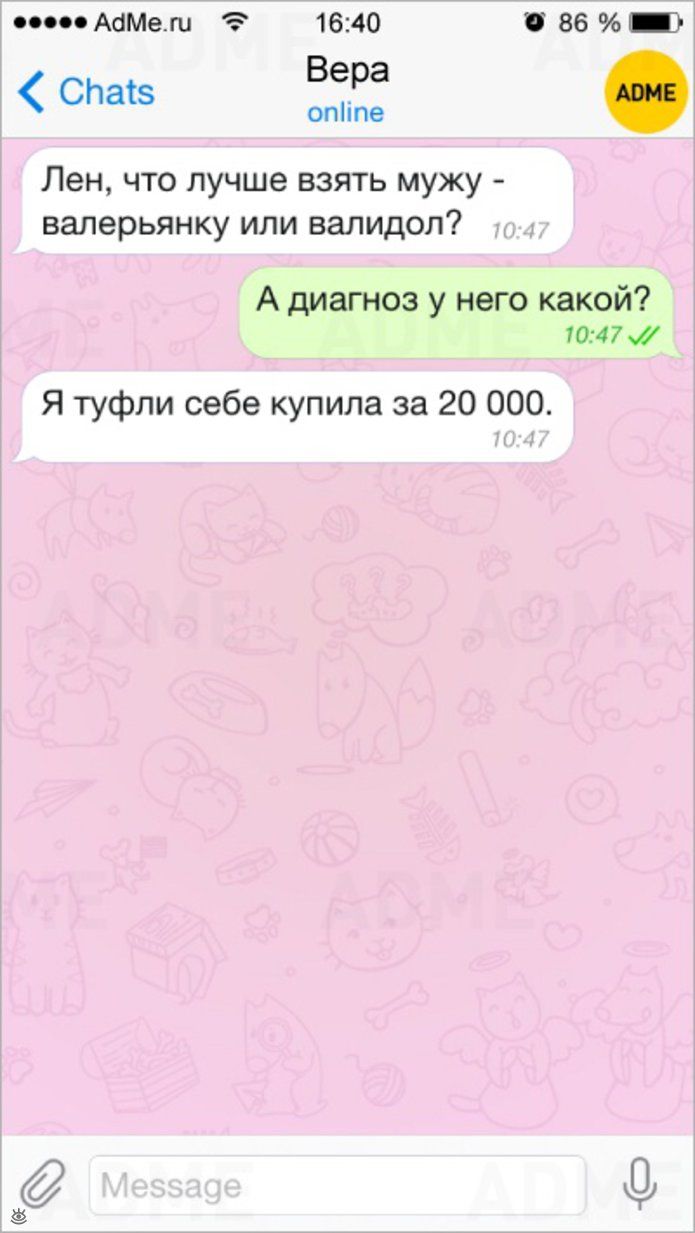Tap the paperclip attach icon

tap(43, 1186)
